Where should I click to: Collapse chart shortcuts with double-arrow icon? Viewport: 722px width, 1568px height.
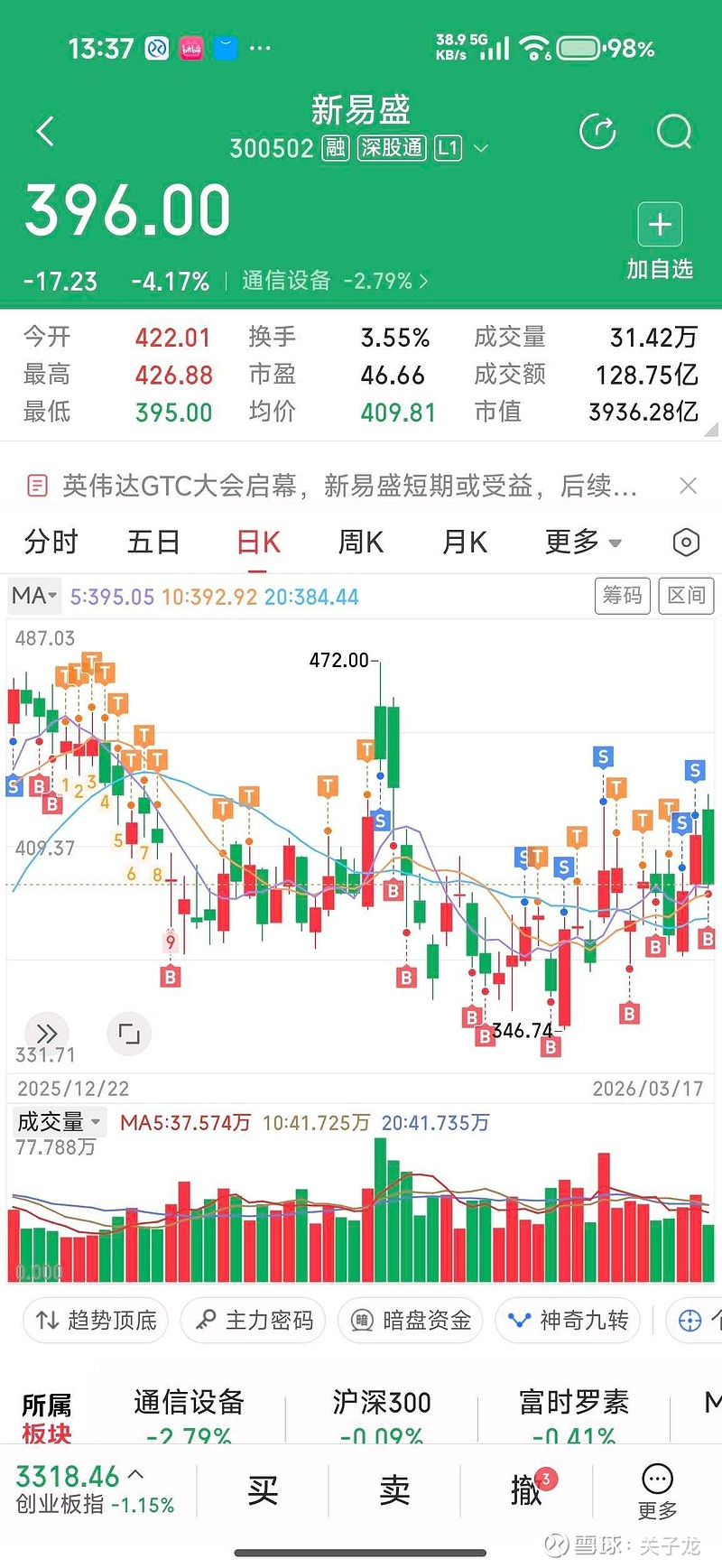(x=46, y=1034)
